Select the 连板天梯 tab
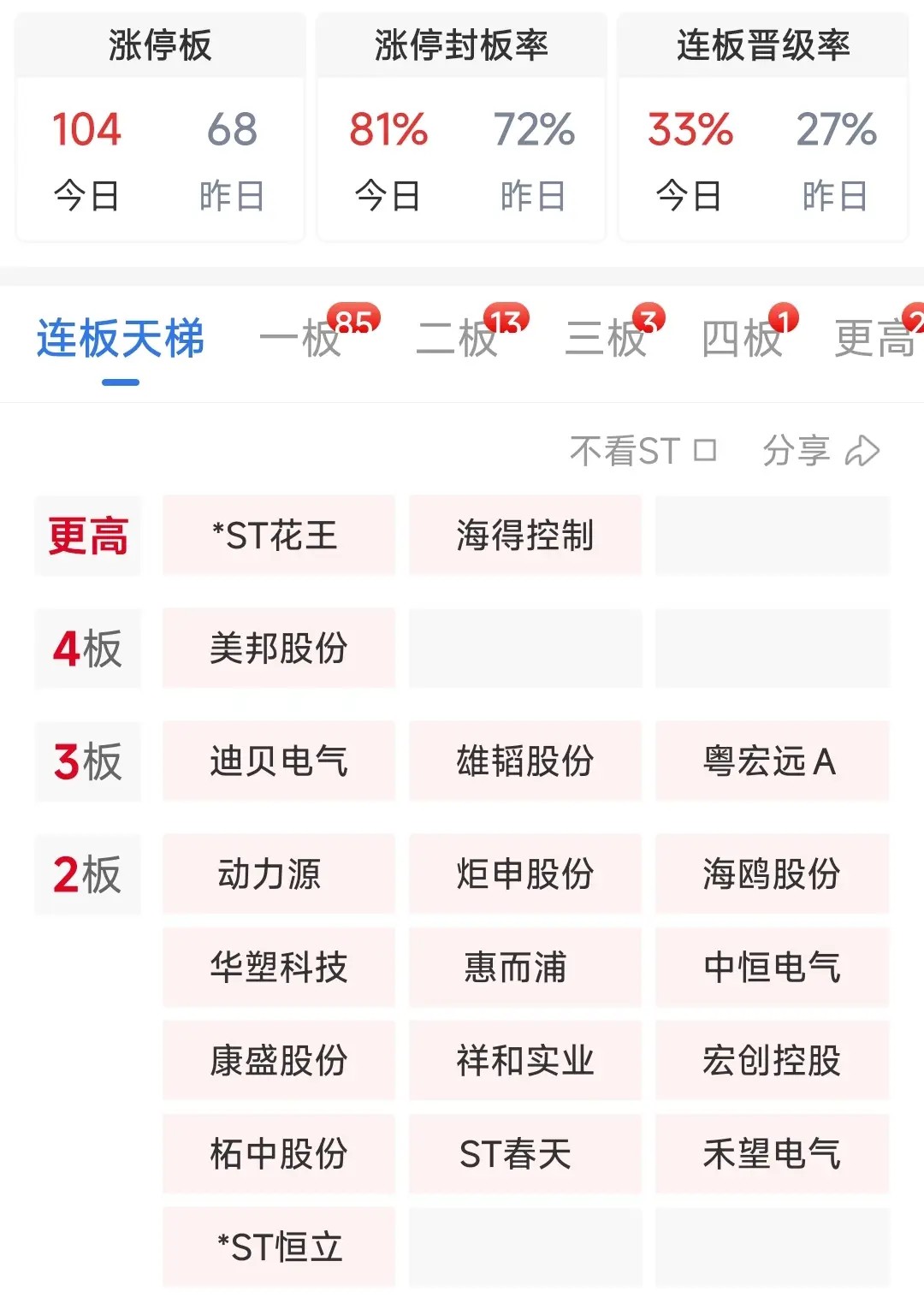 121,339
